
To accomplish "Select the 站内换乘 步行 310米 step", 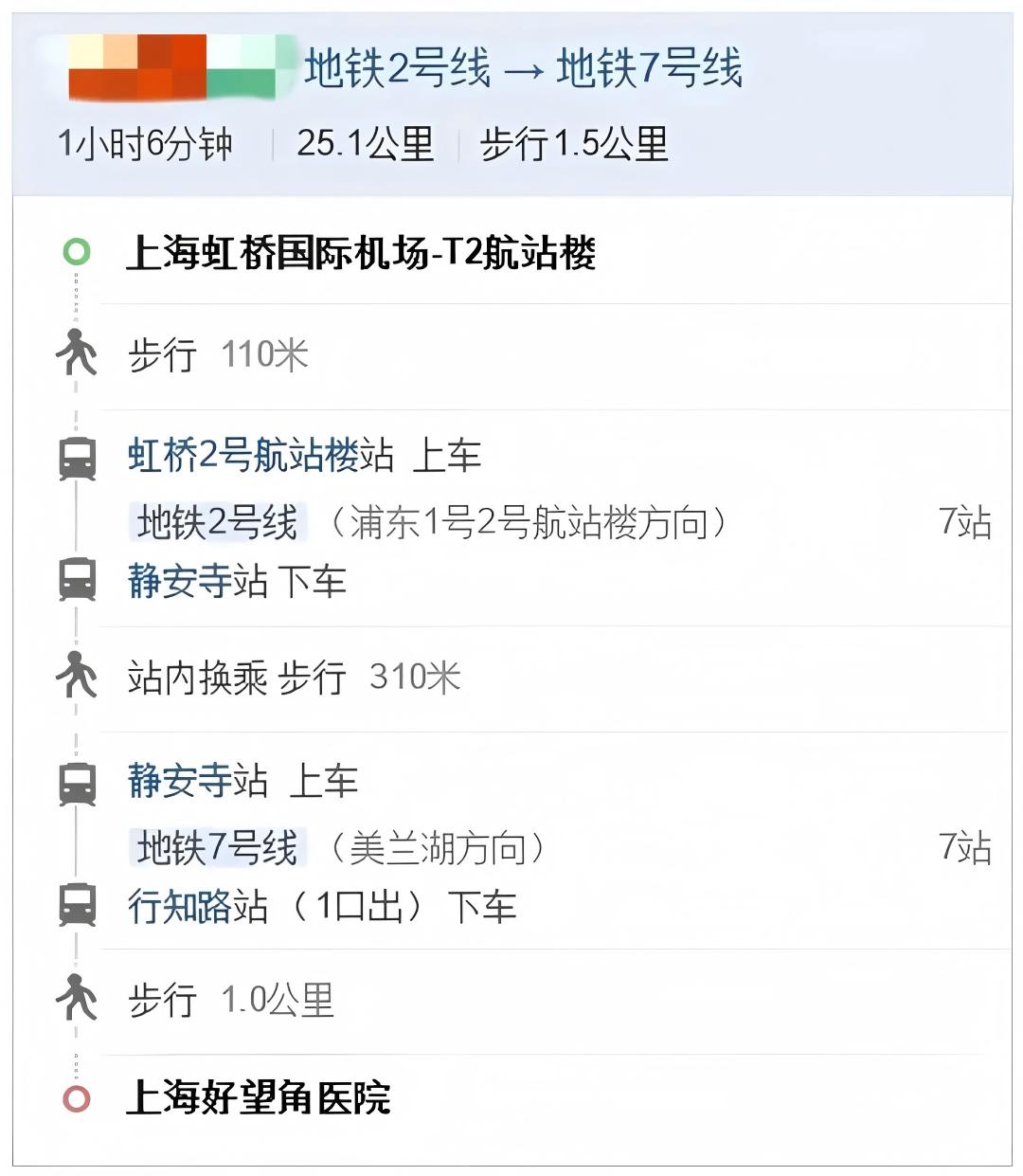I will click(294, 678).
